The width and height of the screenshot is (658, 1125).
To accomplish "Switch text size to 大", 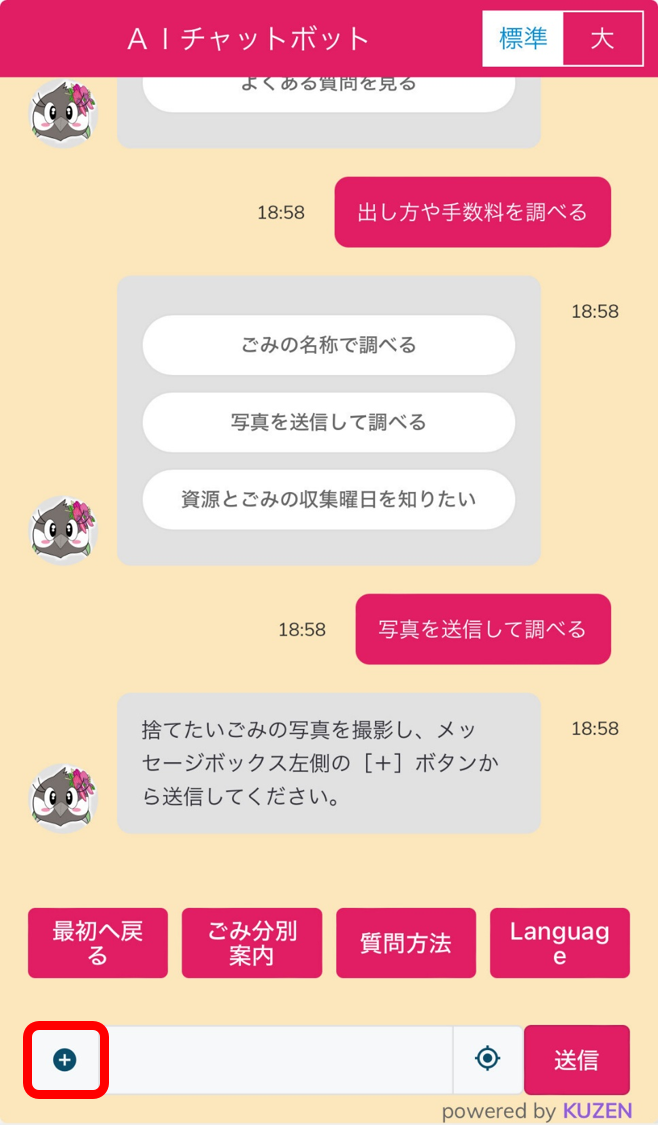I will click(x=602, y=39).
